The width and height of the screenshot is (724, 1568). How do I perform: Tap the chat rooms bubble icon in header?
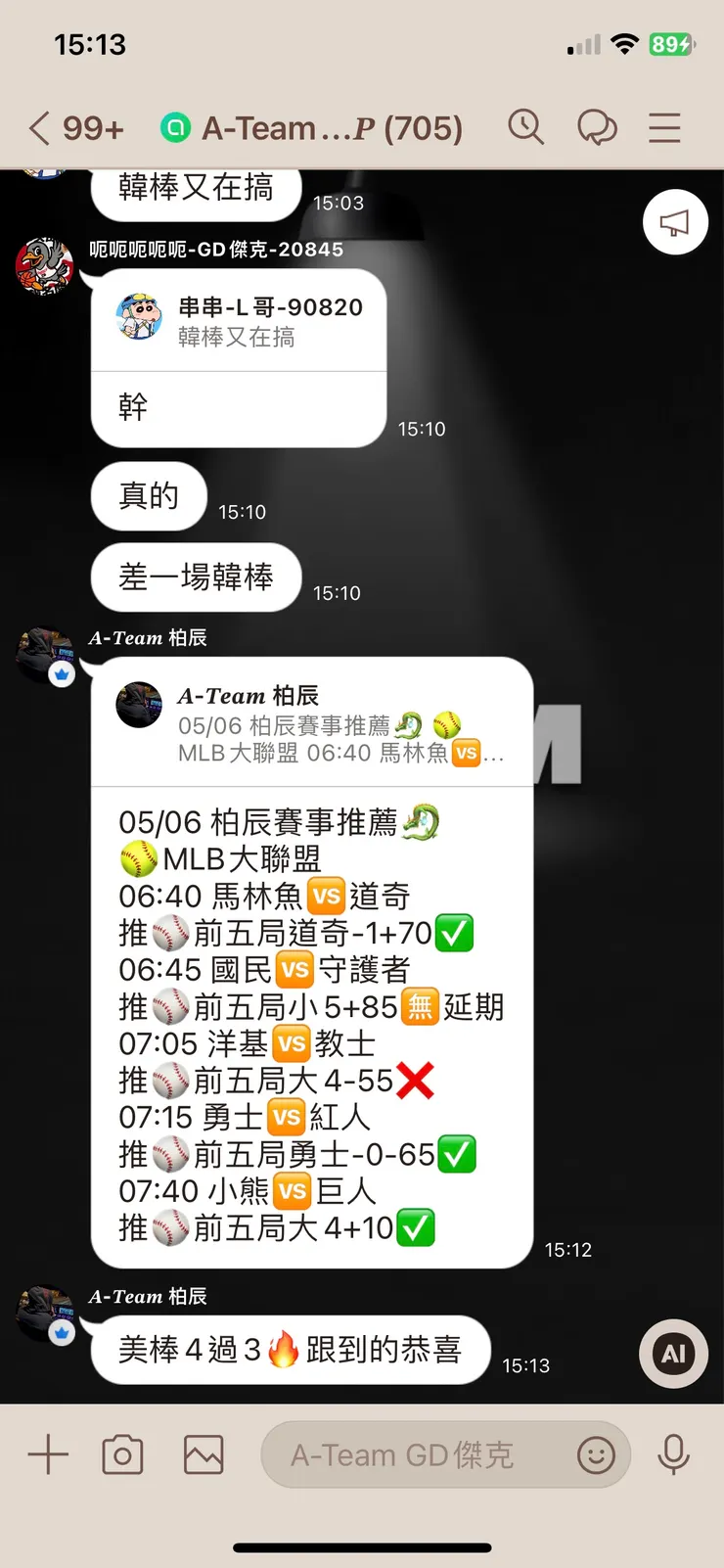click(x=596, y=127)
